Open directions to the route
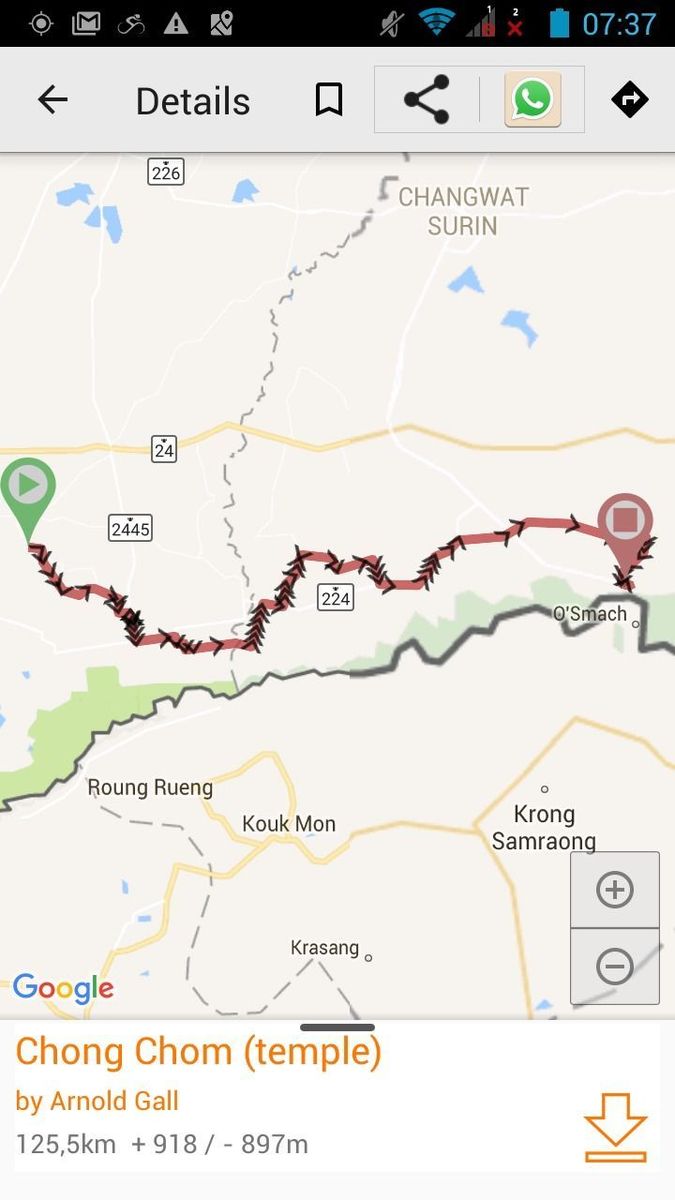675x1200 pixels. point(630,100)
